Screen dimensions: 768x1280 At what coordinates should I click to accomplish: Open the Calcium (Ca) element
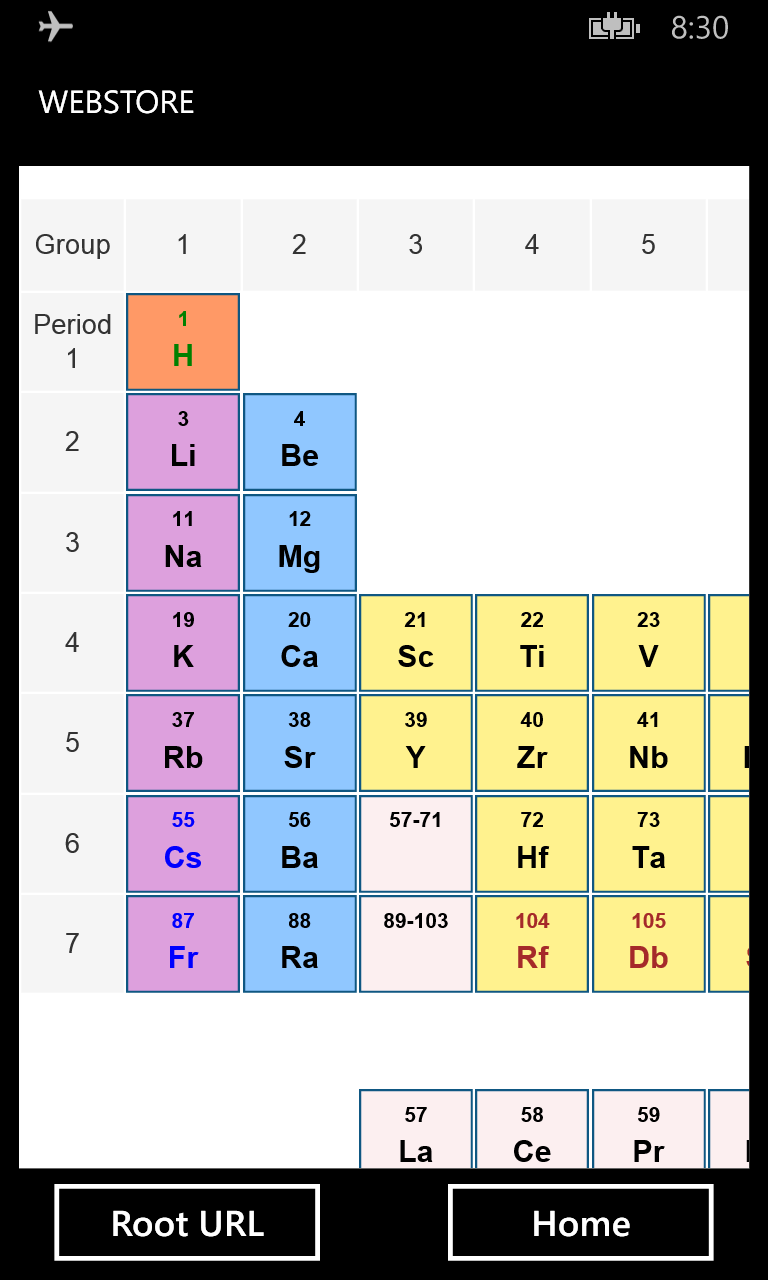(299, 643)
